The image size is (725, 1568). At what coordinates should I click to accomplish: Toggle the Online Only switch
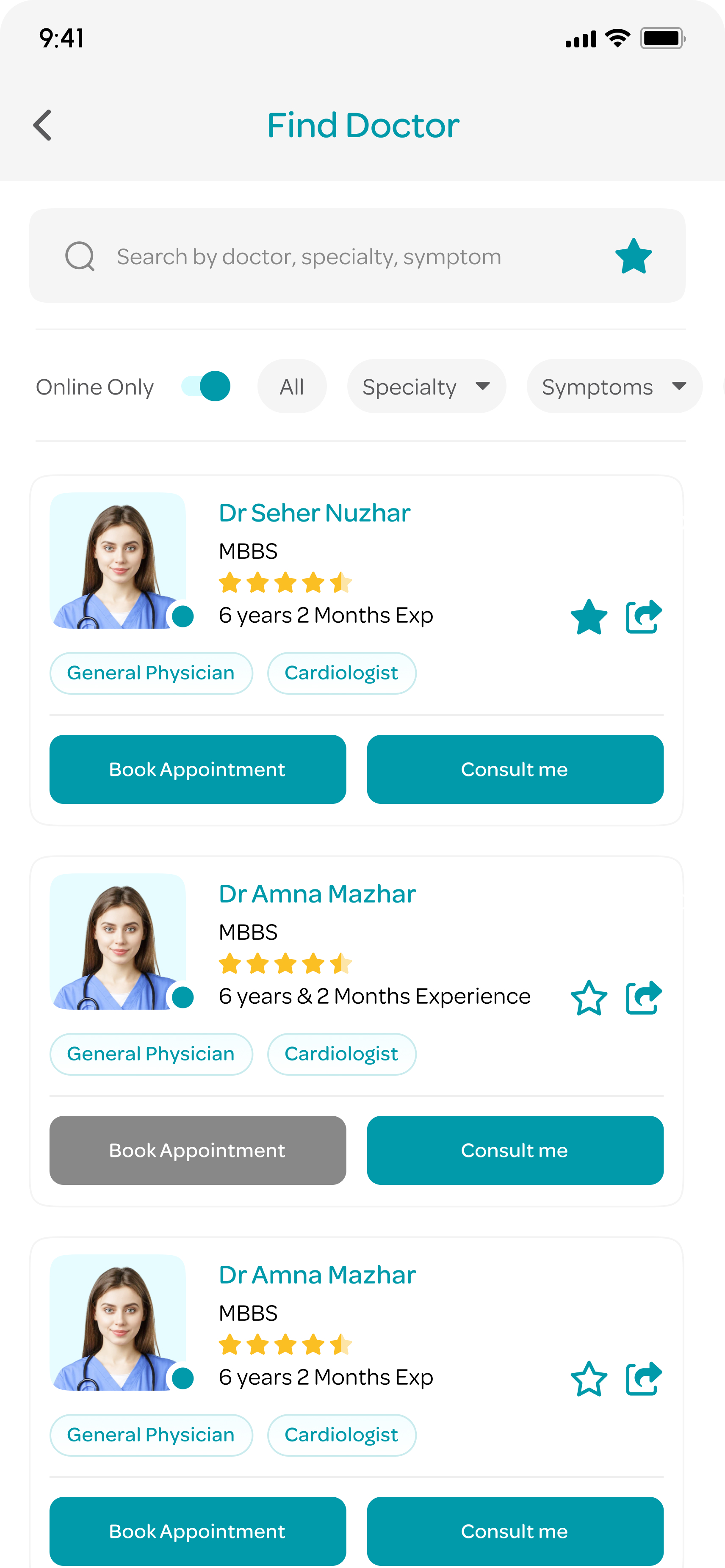205,386
